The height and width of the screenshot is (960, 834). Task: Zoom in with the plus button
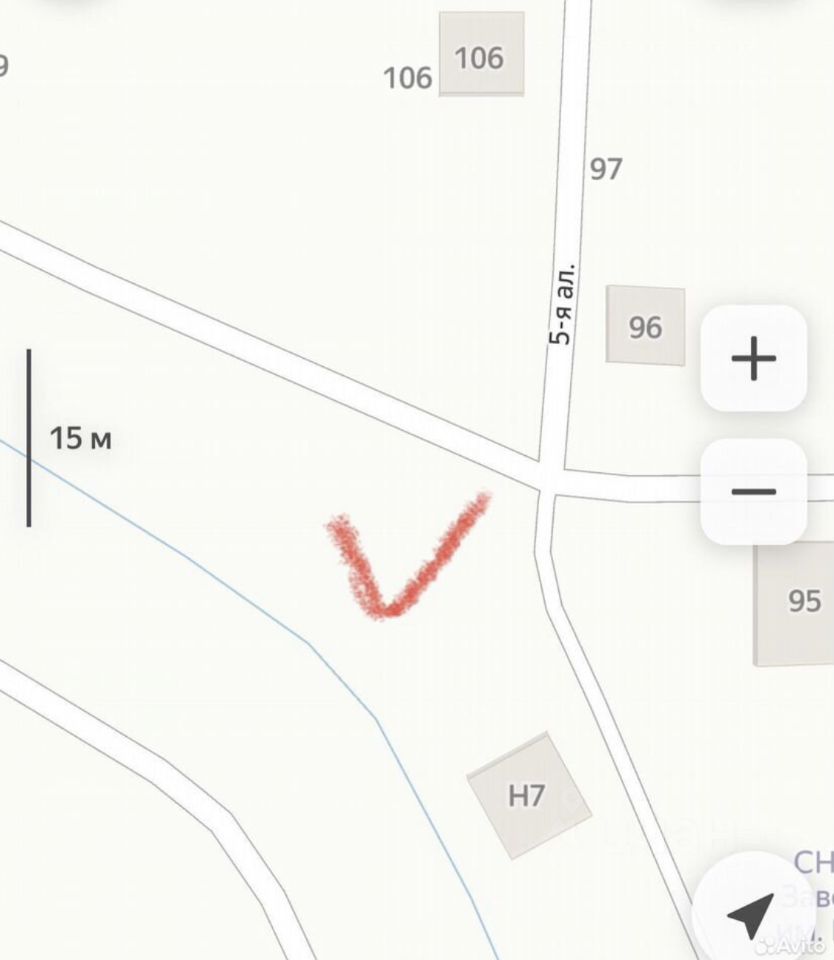click(754, 358)
